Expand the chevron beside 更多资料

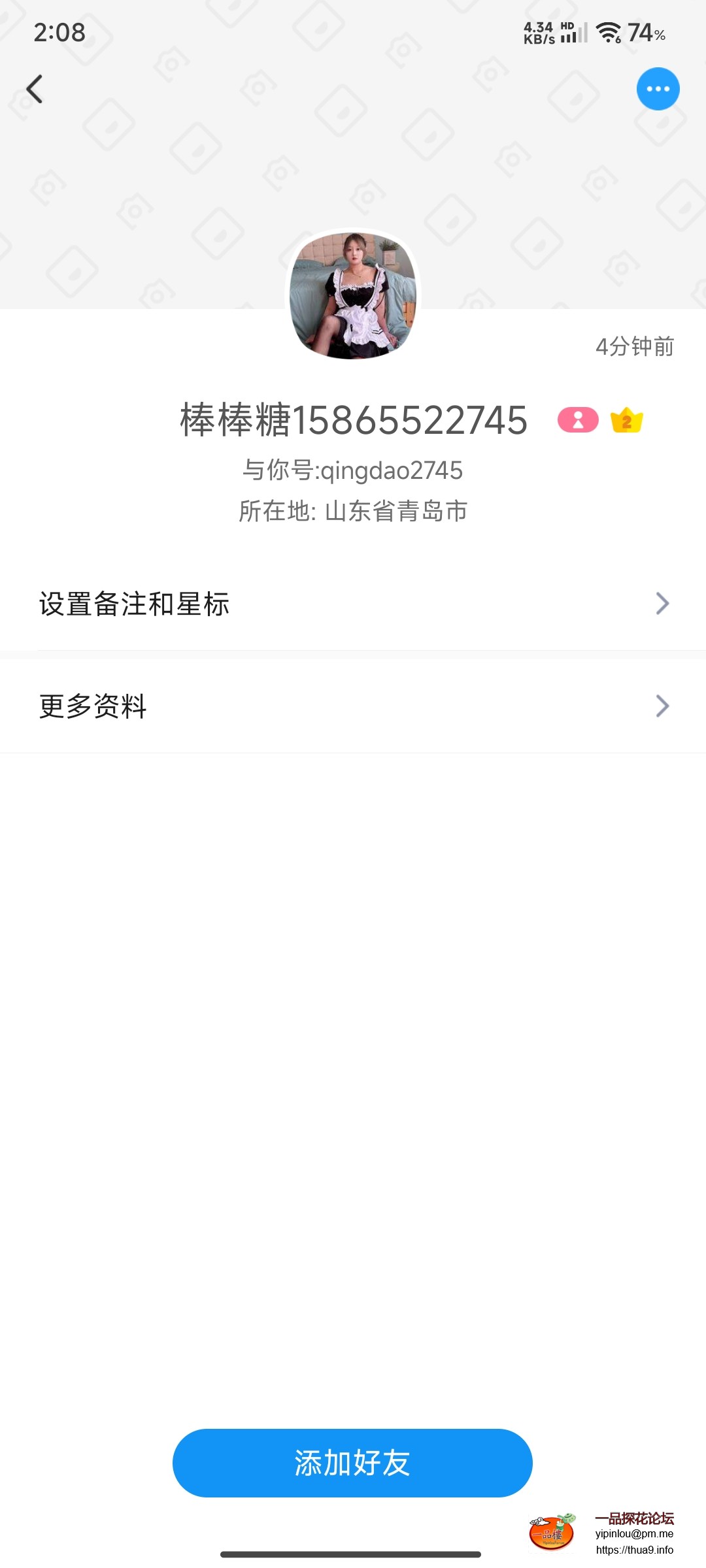(662, 706)
